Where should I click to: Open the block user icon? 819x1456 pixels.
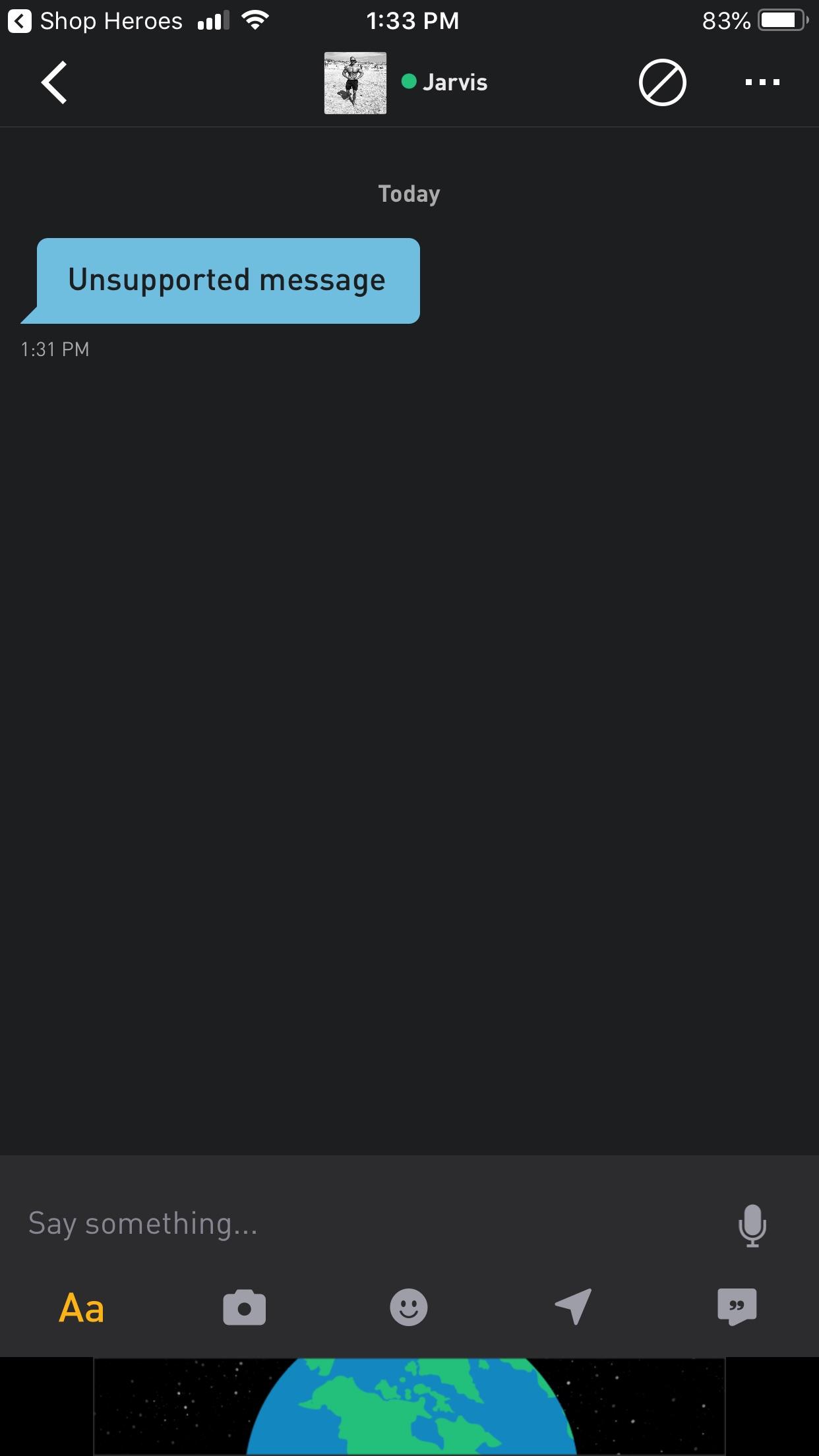[663, 82]
